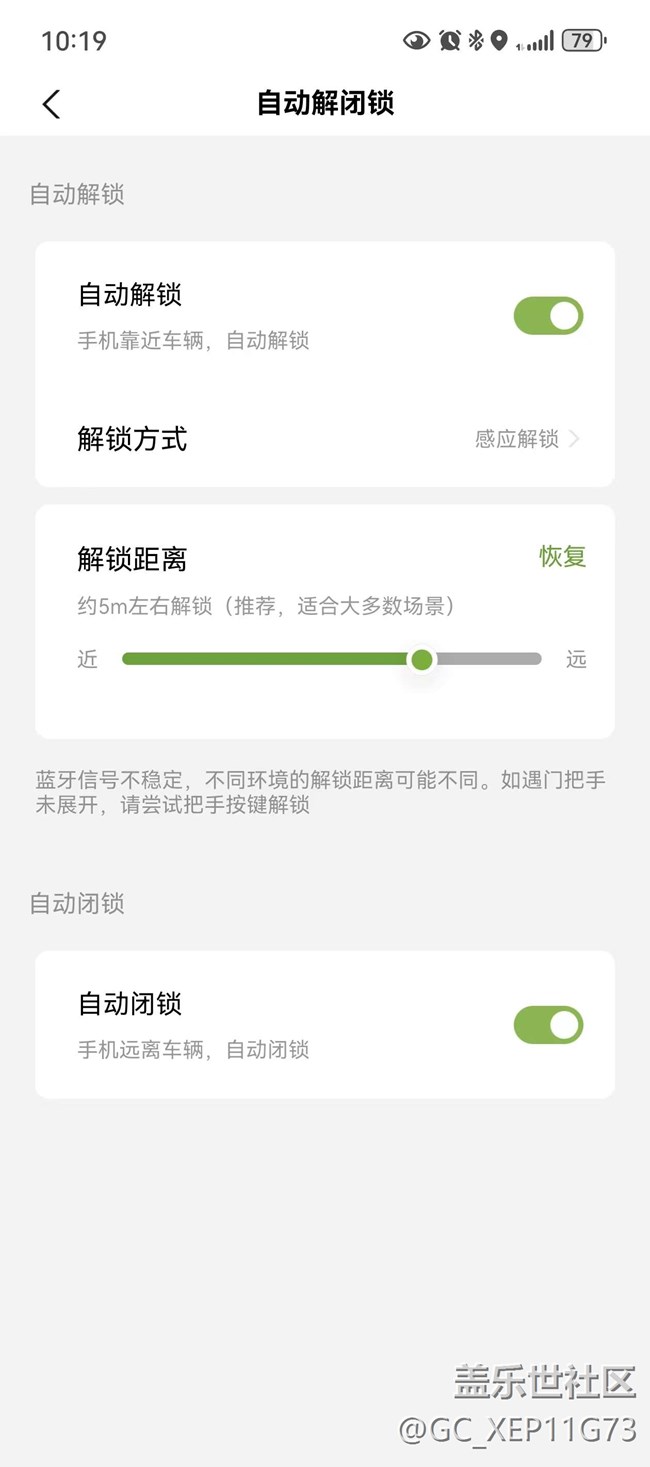Image resolution: width=650 pixels, height=1467 pixels.
Task: Go back using the top-left arrow
Action: click(x=51, y=104)
